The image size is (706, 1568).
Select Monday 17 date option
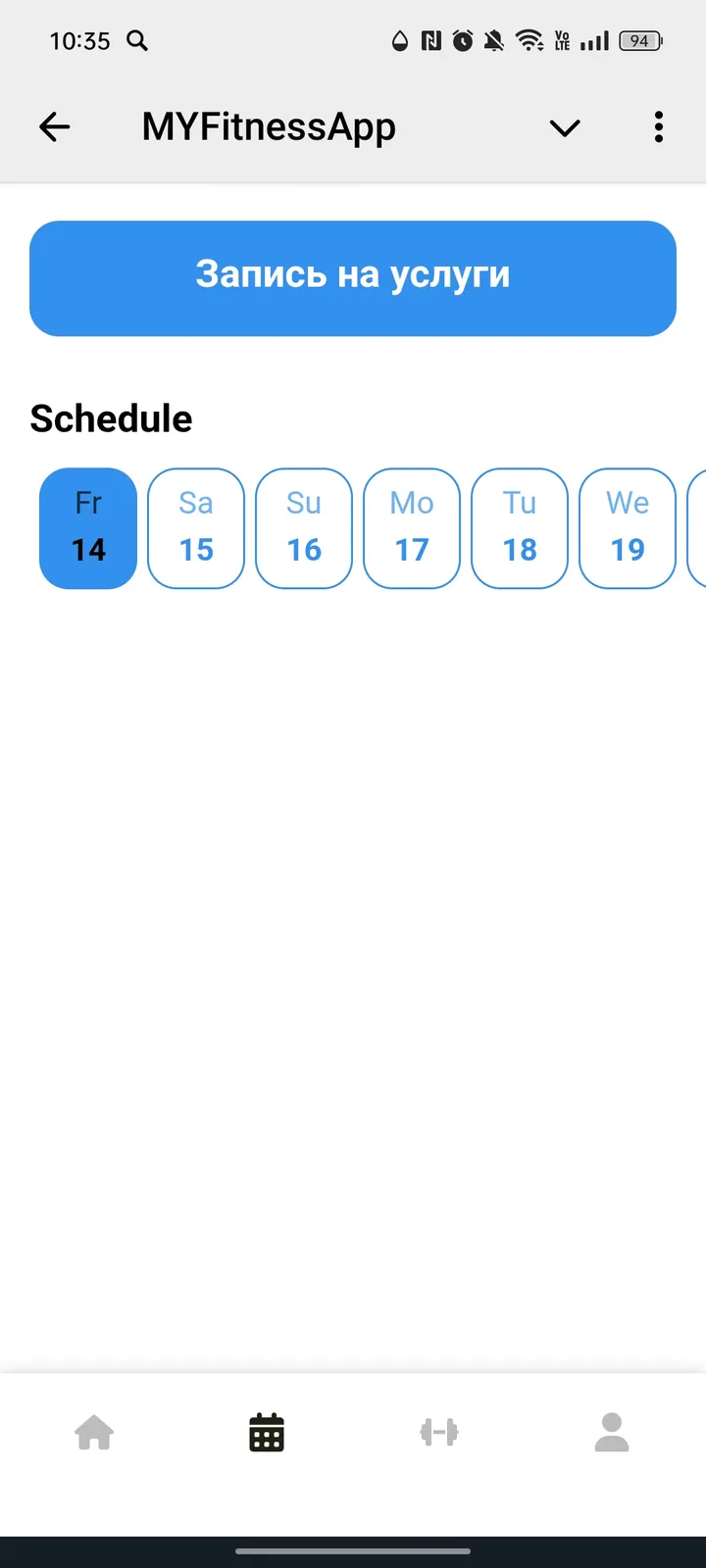tap(411, 527)
